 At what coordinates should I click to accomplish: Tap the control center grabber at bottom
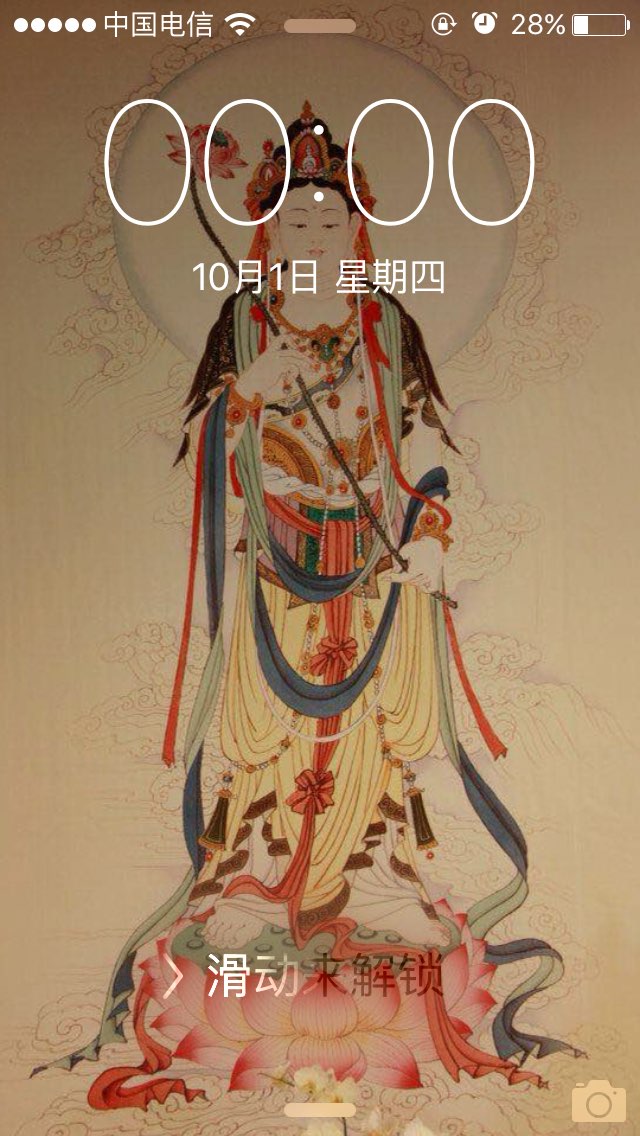(x=320, y=1110)
